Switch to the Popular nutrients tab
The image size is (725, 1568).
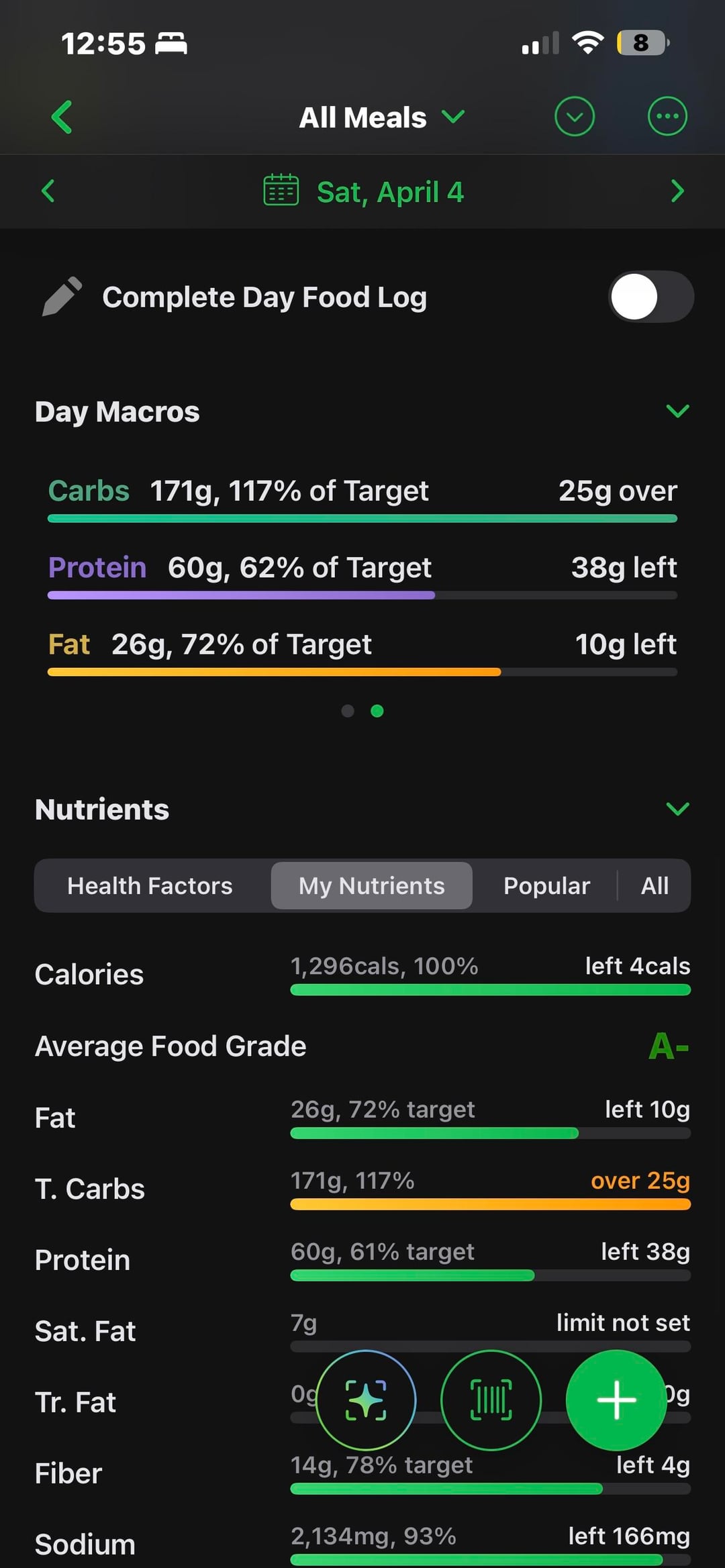(x=546, y=886)
